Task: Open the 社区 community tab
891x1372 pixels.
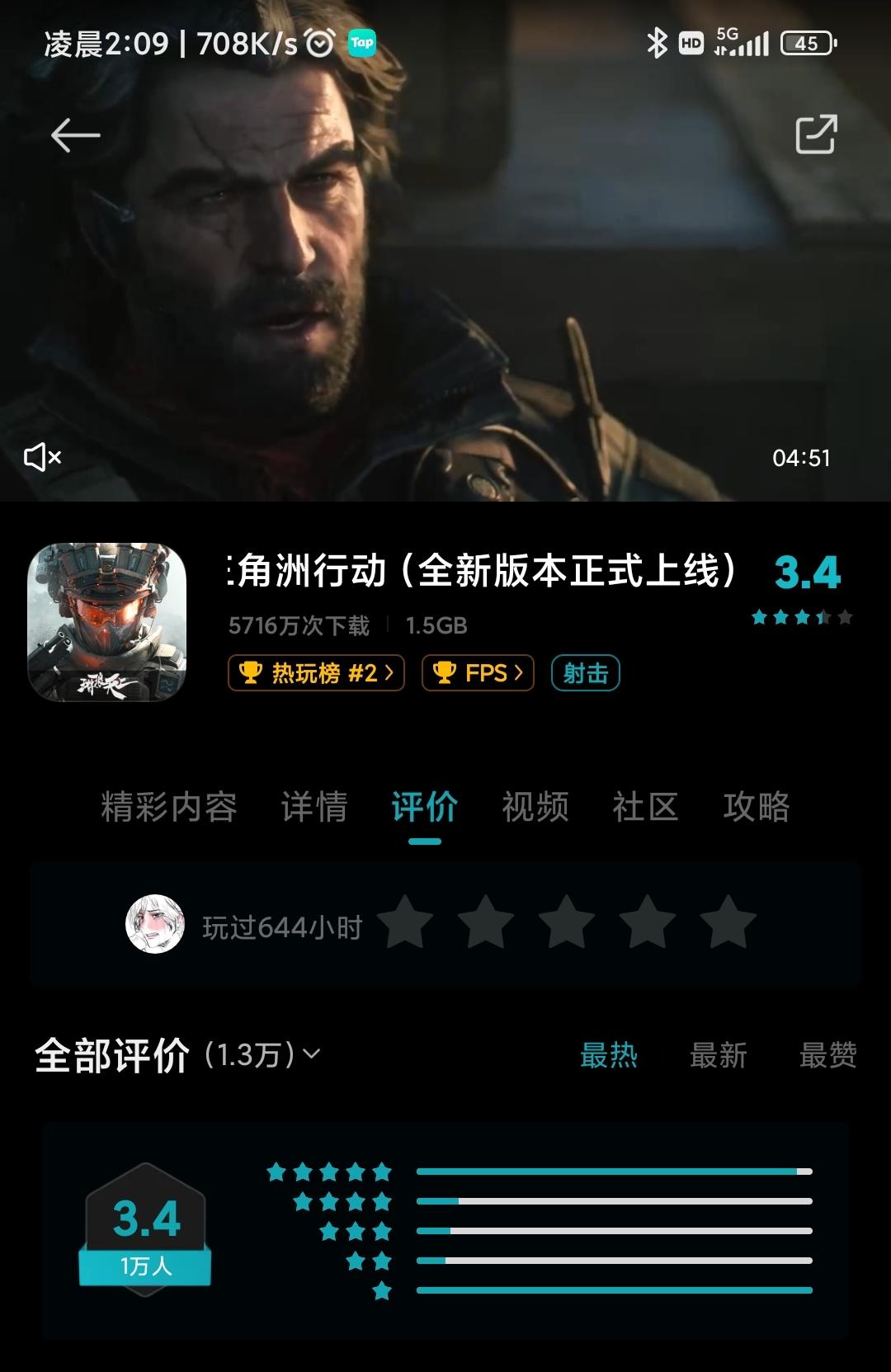Action: click(x=645, y=809)
